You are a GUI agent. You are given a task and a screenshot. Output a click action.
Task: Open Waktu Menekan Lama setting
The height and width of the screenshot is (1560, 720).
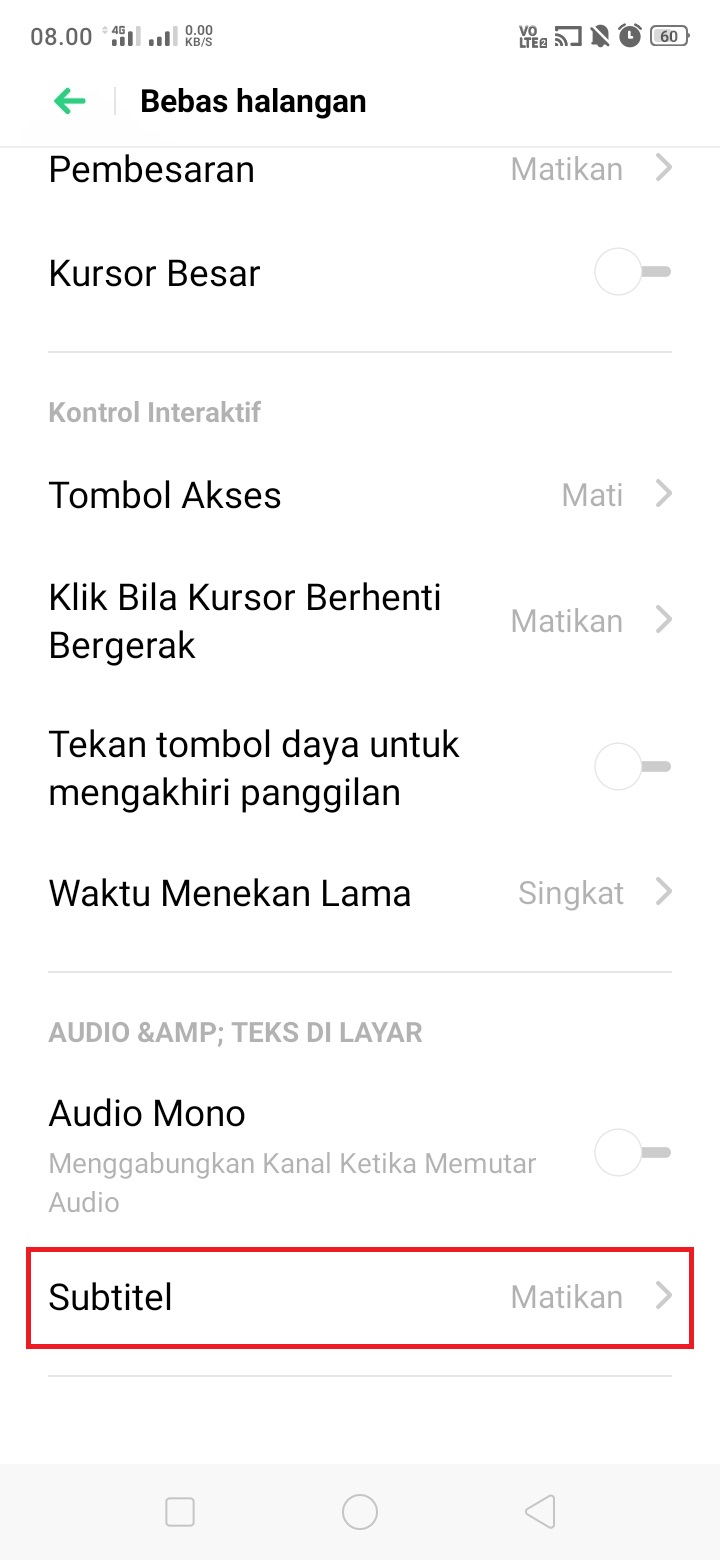tap(360, 893)
